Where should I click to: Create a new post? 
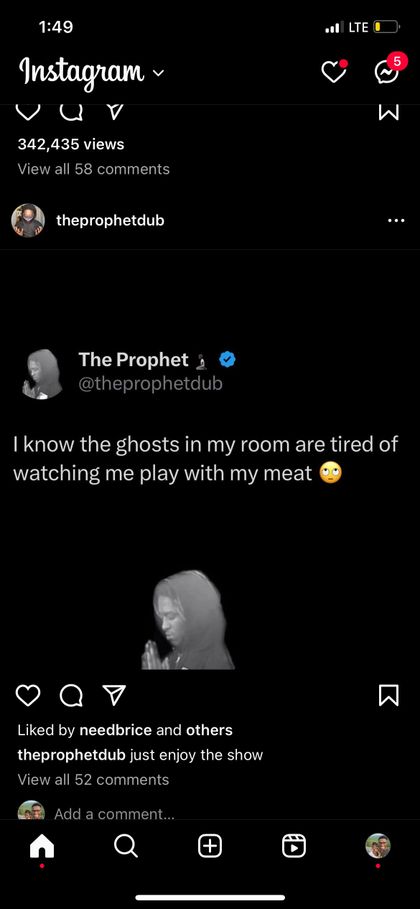tap(210, 847)
